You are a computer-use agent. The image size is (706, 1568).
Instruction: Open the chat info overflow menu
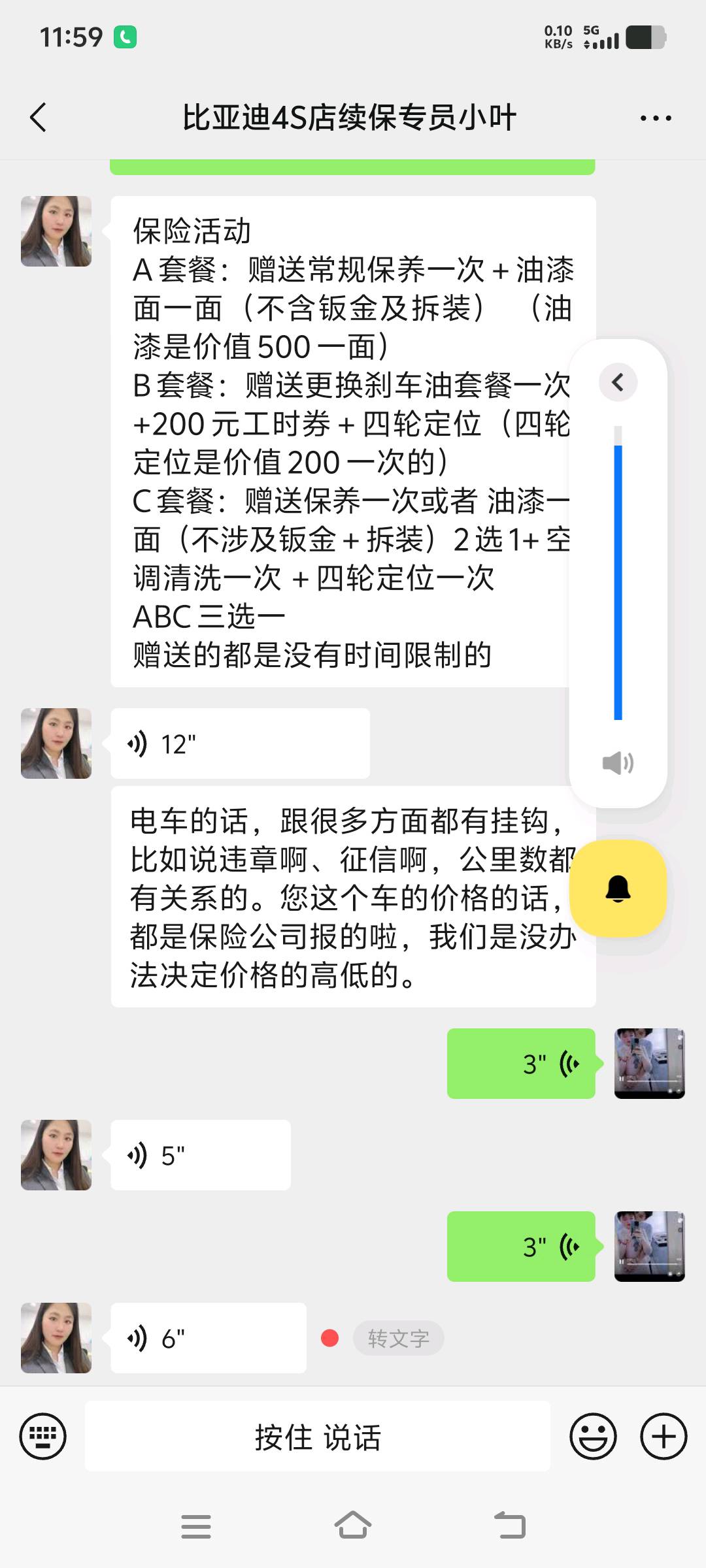[656, 118]
